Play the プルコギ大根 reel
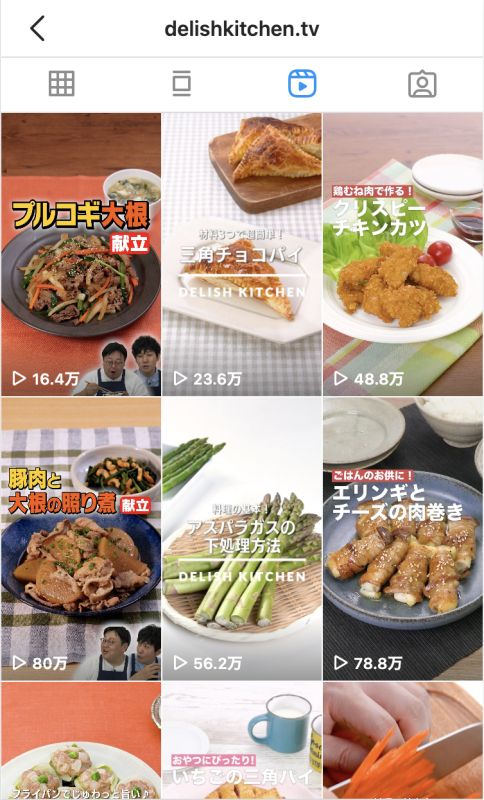Image resolution: width=484 pixels, height=800 pixels. [x=81, y=254]
